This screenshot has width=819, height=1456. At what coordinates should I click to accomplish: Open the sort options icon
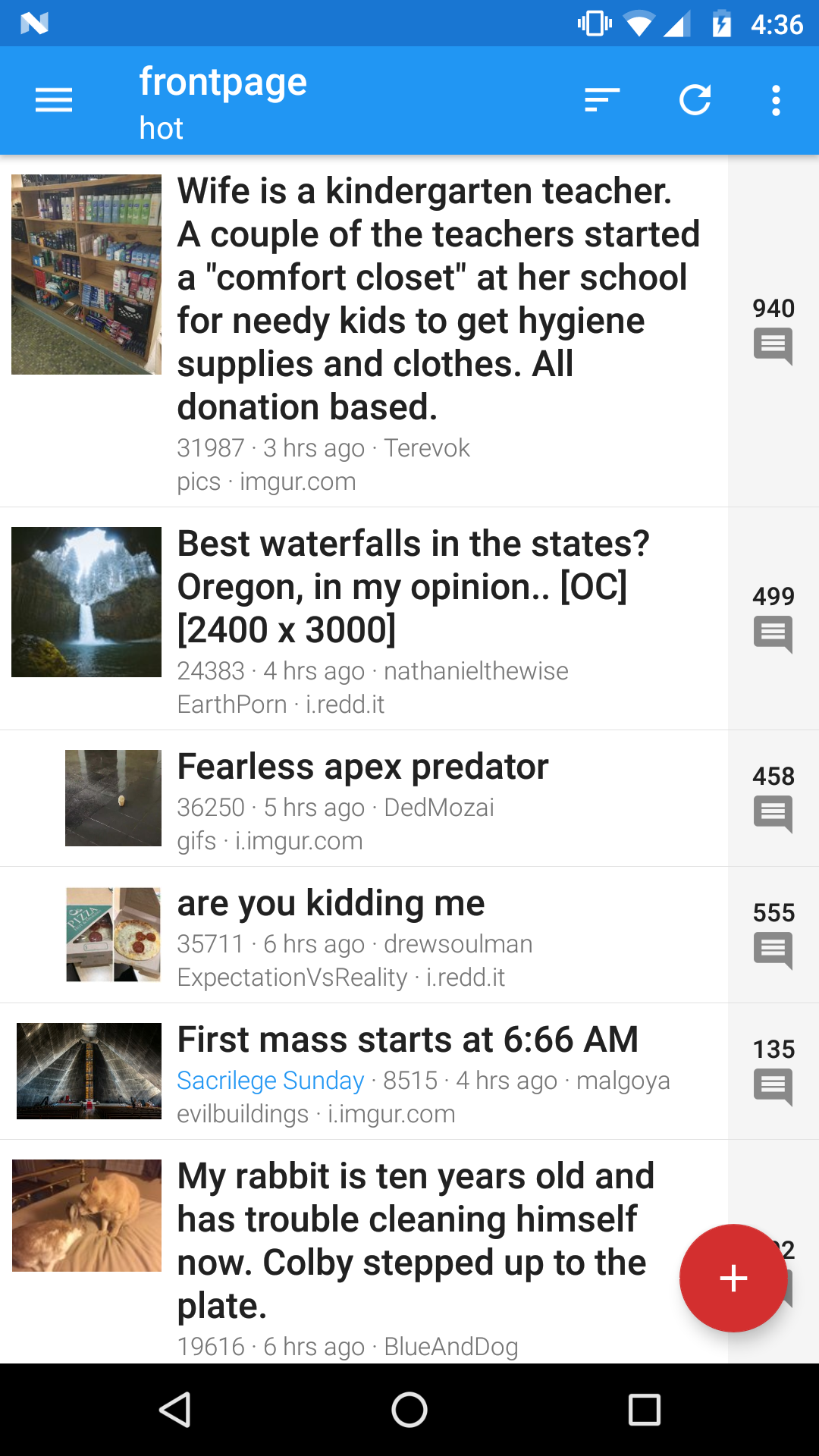(x=602, y=100)
